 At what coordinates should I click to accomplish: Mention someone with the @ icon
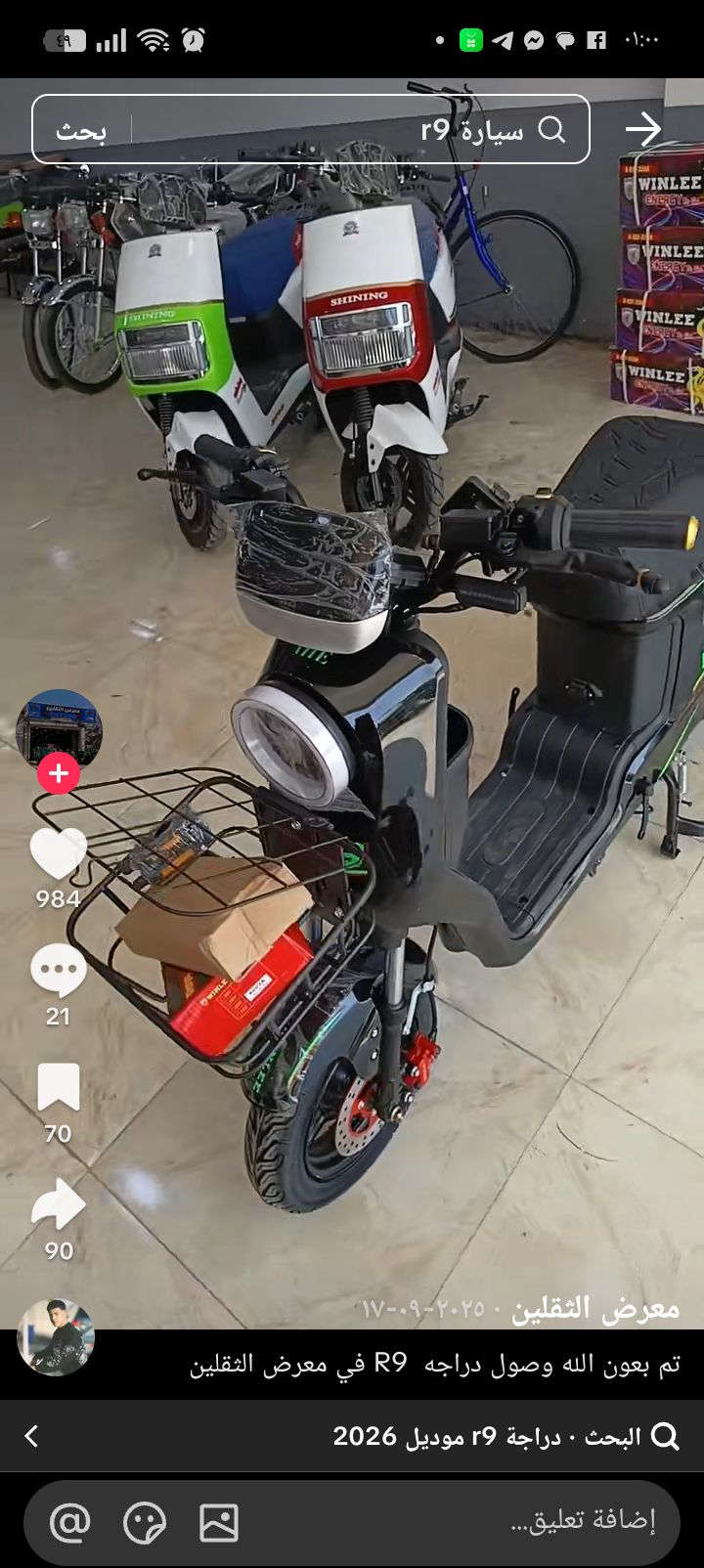coord(70,1522)
